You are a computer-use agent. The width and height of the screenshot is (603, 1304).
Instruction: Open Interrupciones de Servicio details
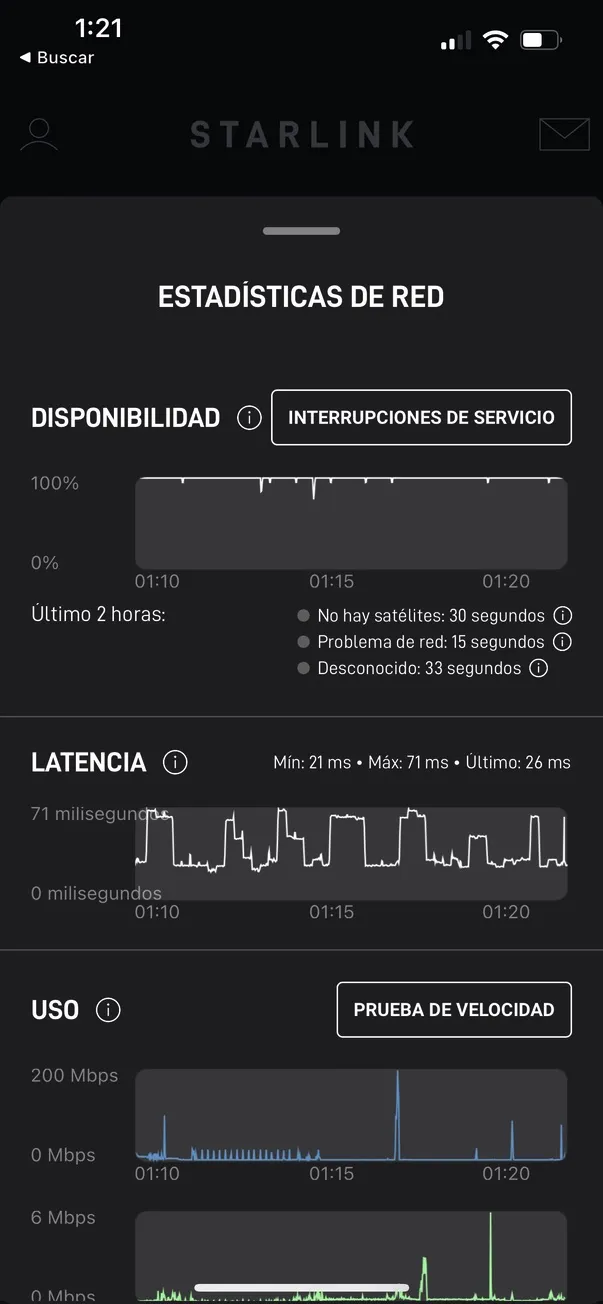421,417
